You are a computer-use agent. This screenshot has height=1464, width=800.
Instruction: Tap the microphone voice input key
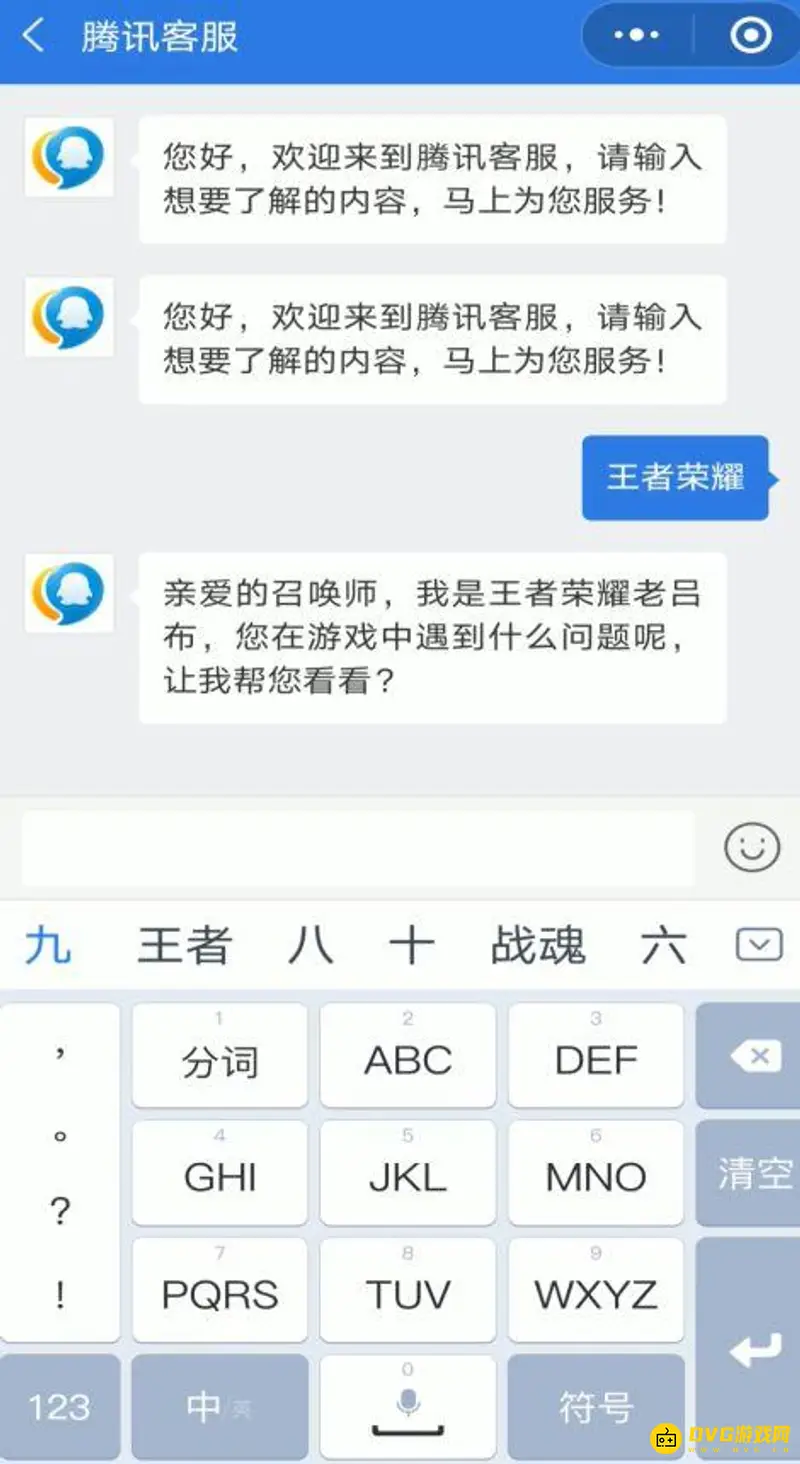point(407,1405)
